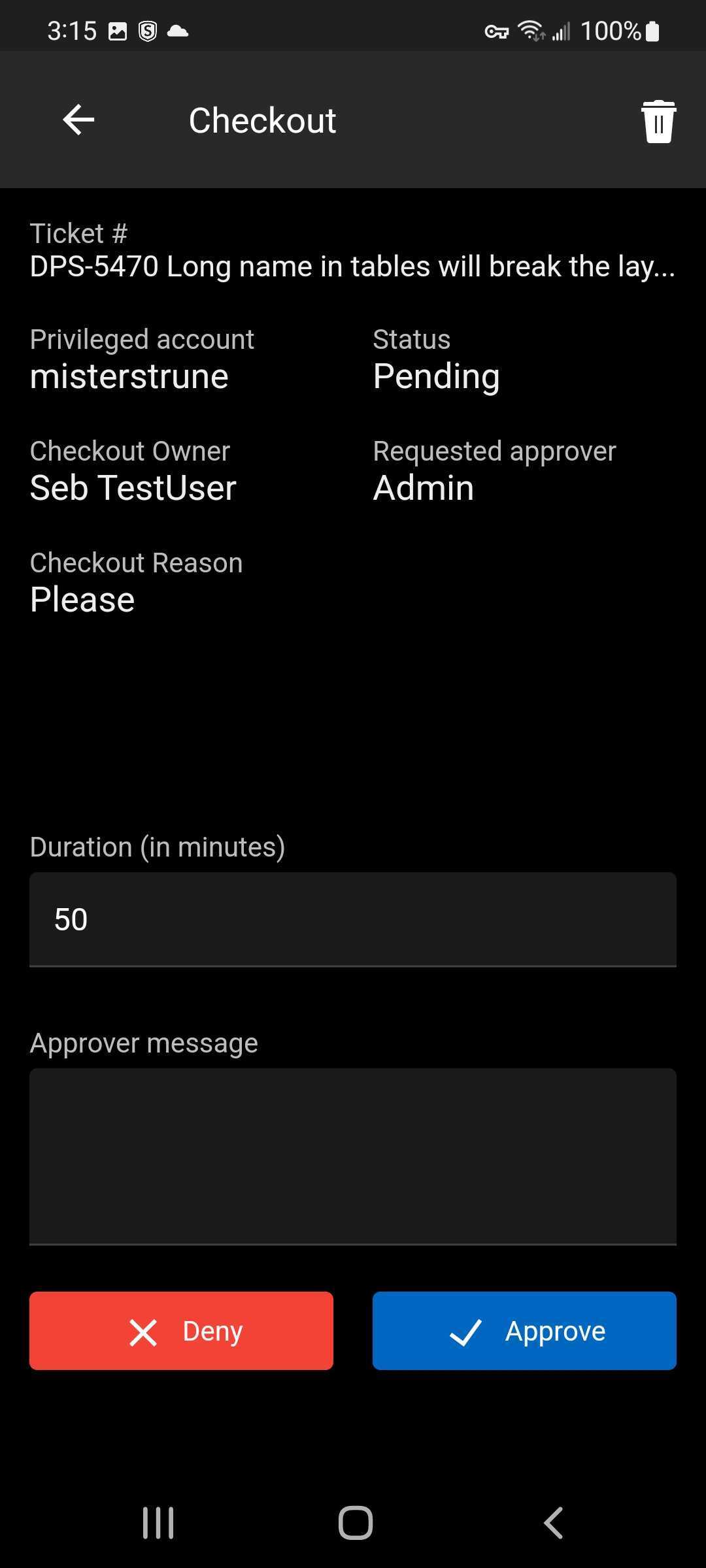Focus the Approver message text box
This screenshot has height=1568, width=706.
point(353,1156)
